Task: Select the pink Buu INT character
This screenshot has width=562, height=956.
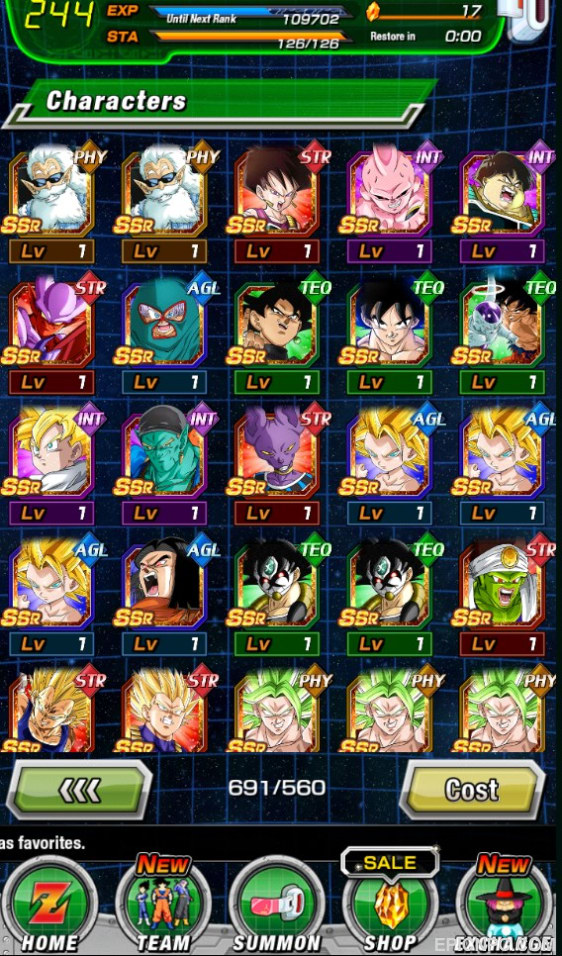Action: pyautogui.click(x=389, y=203)
